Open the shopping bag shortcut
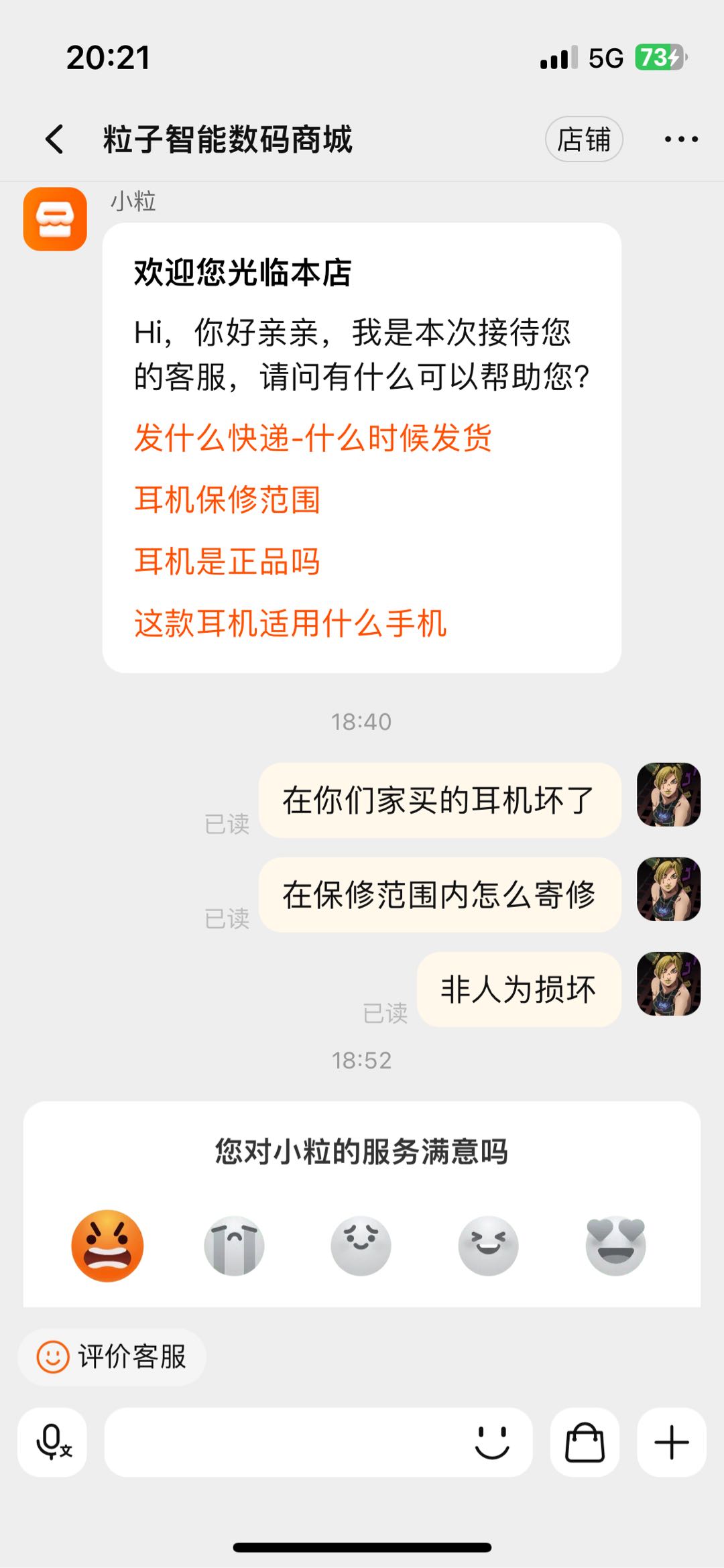724x1568 pixels. point(585,1442)
